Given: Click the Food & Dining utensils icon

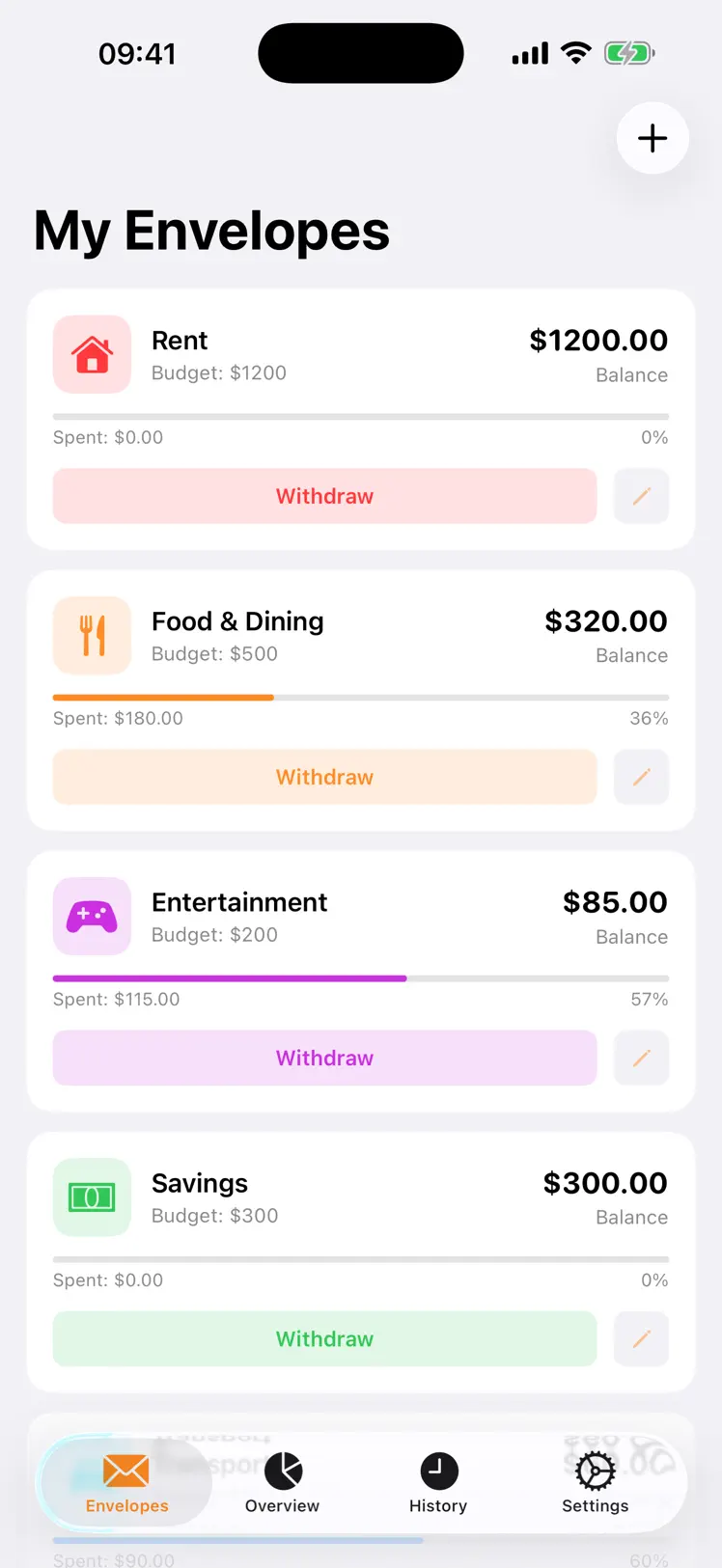Looking at the screenshot, I should (92, 635).
